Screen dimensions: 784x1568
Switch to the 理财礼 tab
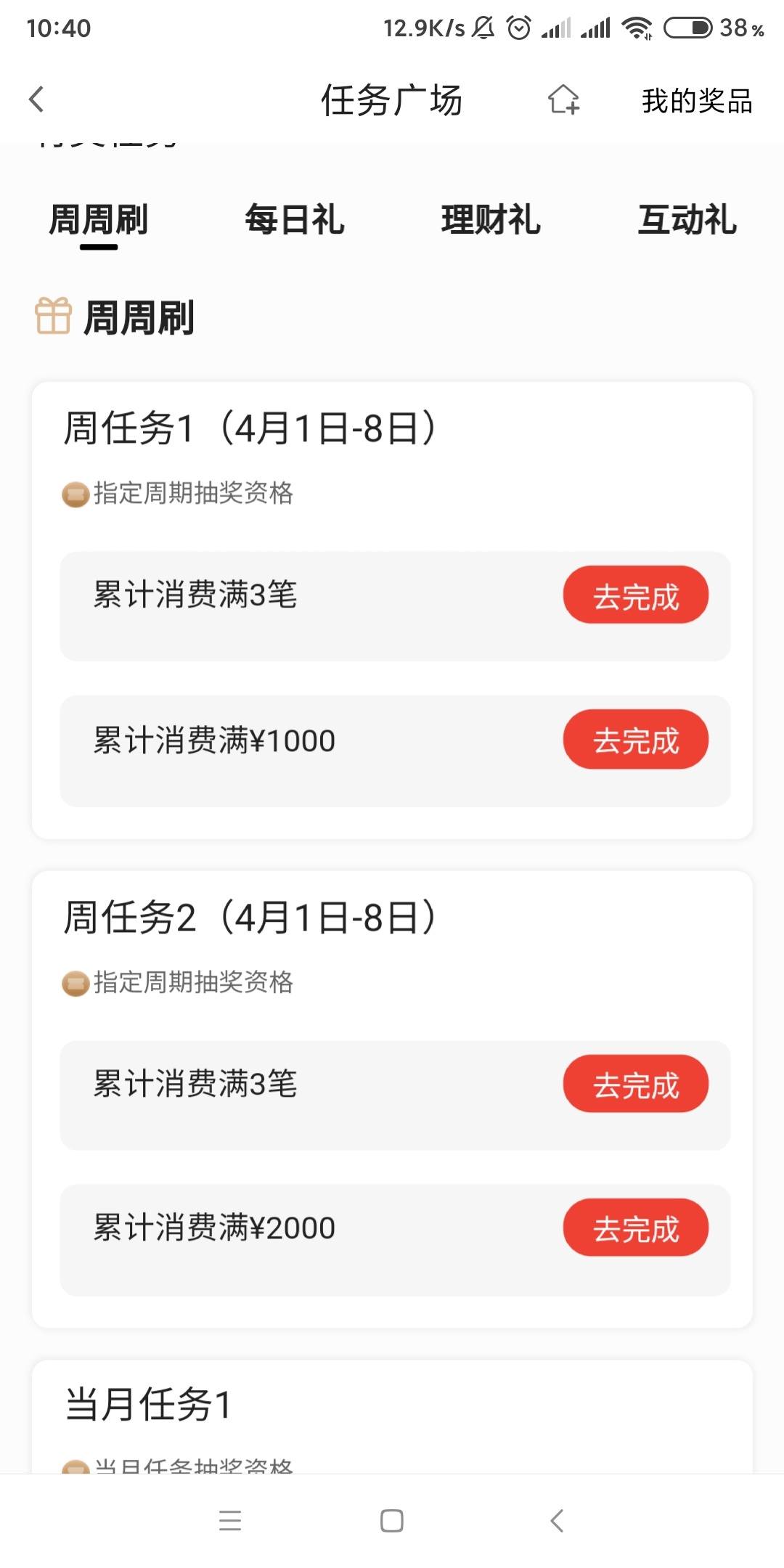[491, 219]
